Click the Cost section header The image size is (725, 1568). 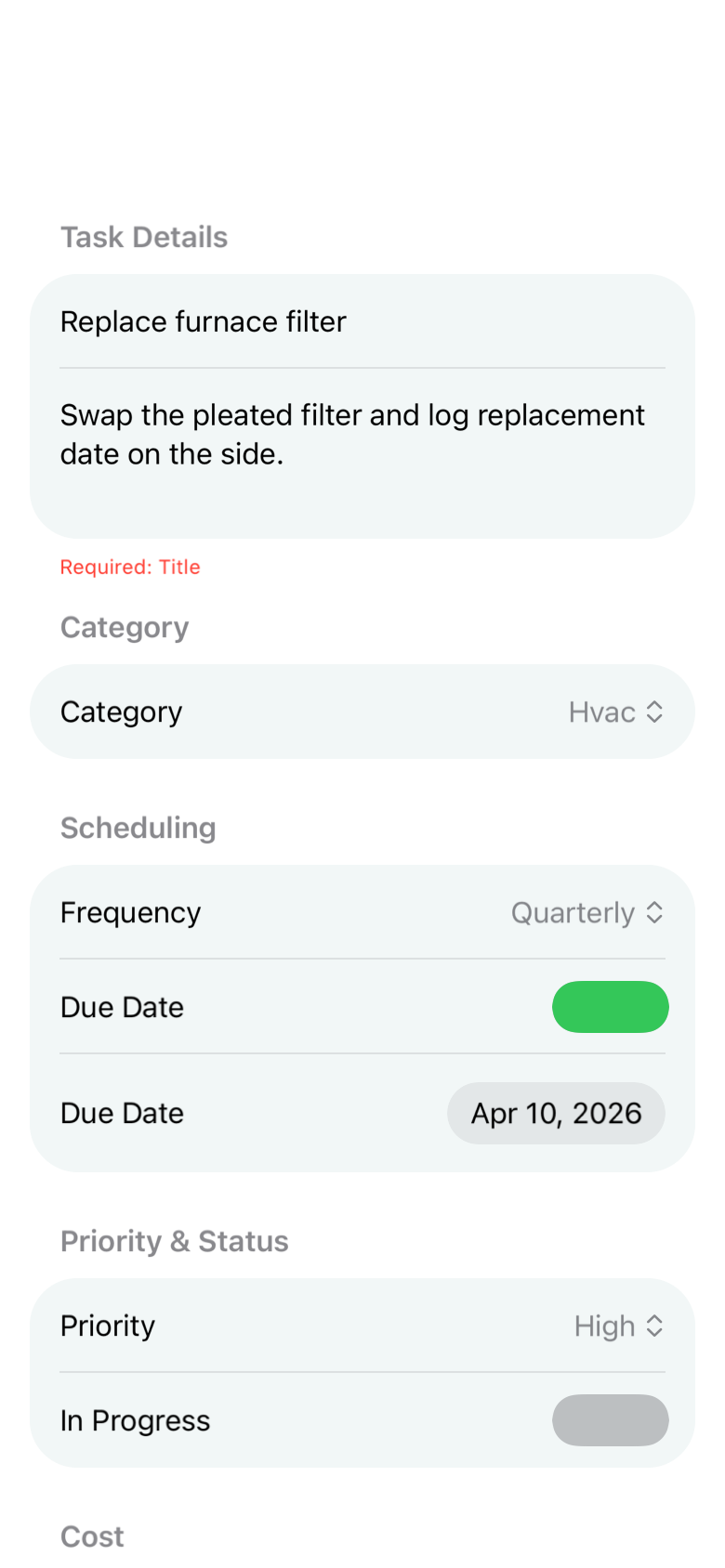coord(91,1536)
